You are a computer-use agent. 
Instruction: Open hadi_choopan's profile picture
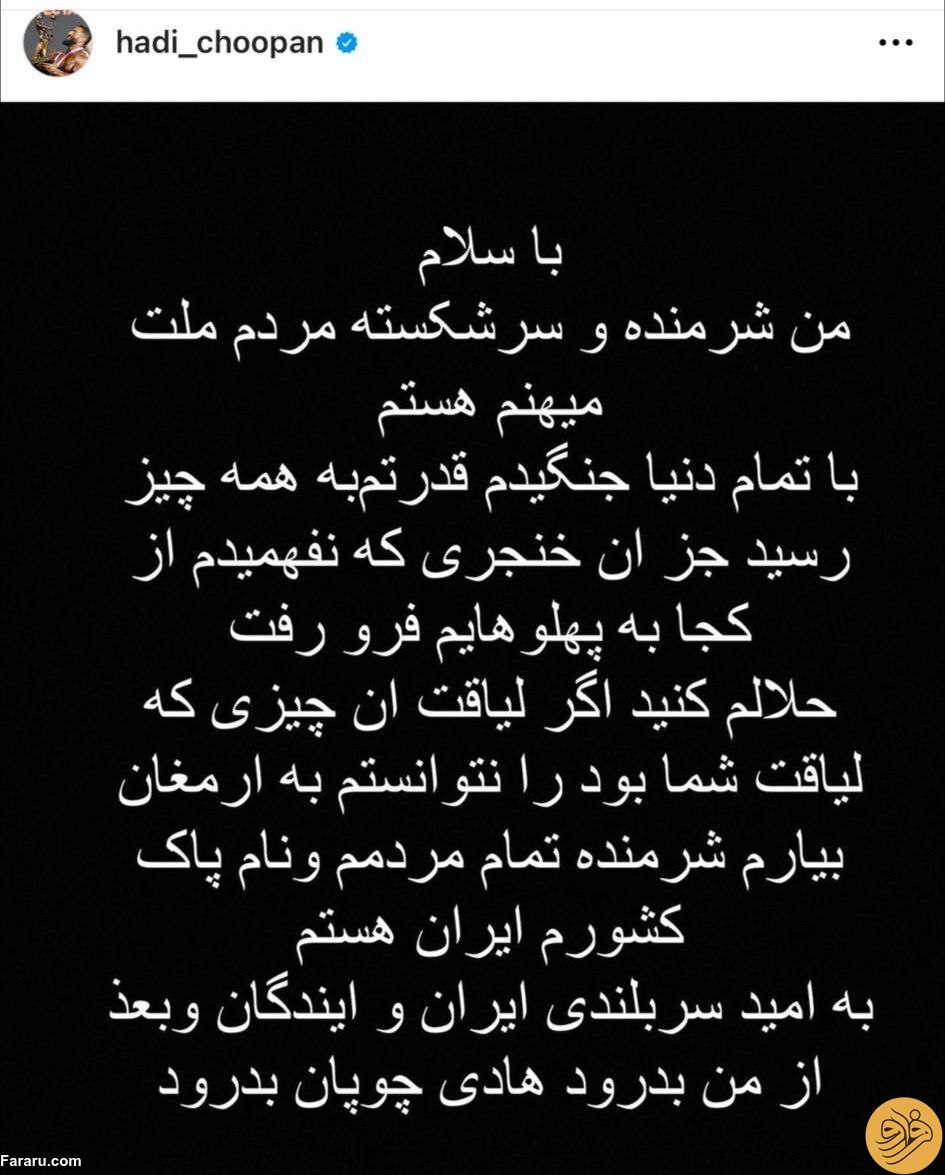coord(58,44)
